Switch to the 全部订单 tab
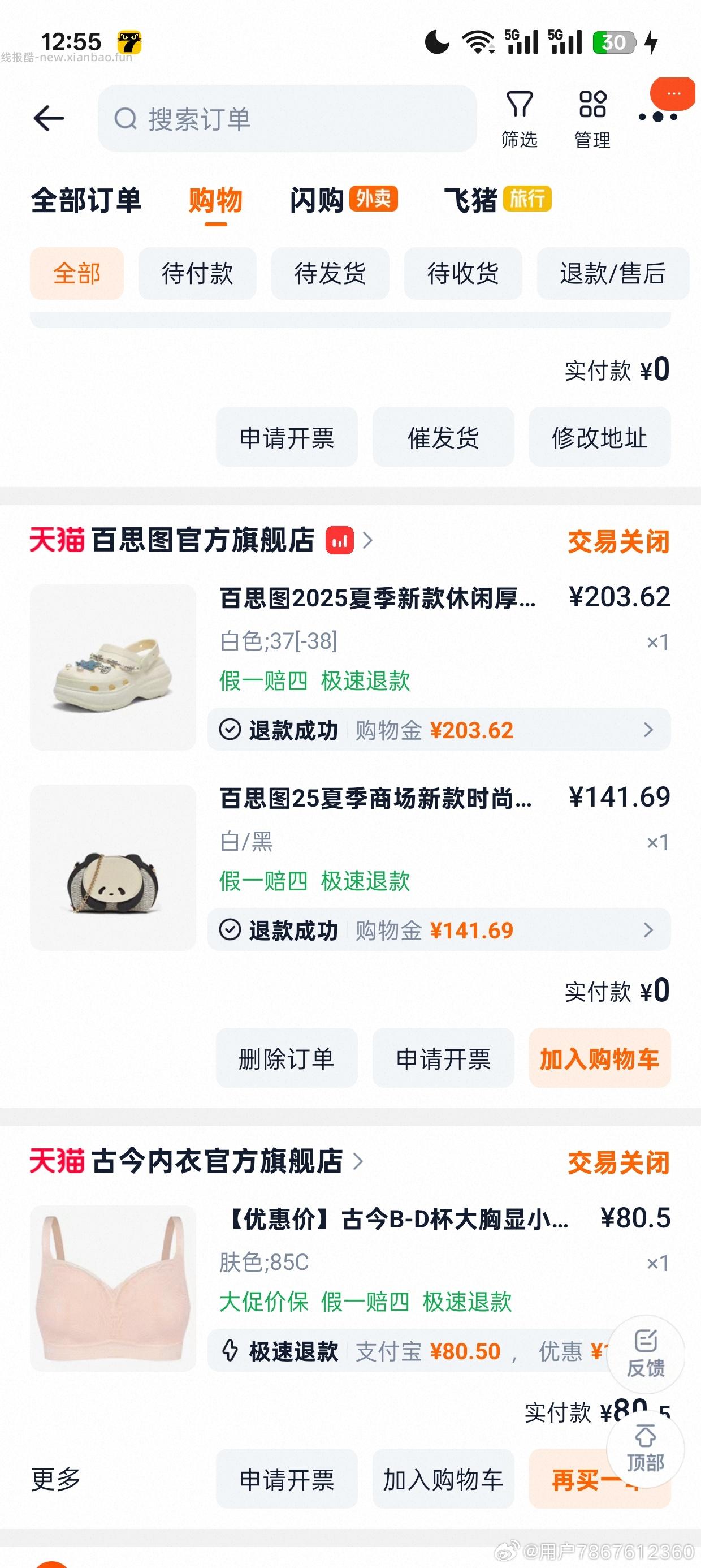The width and height of the screenshot is (701, 1568). pos(86,200)
